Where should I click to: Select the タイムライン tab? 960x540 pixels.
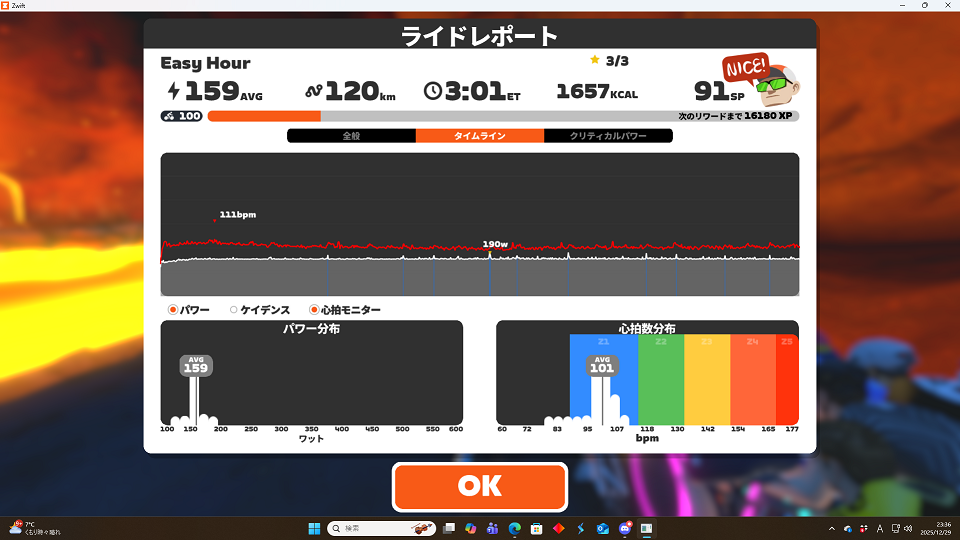coord(480,136)
